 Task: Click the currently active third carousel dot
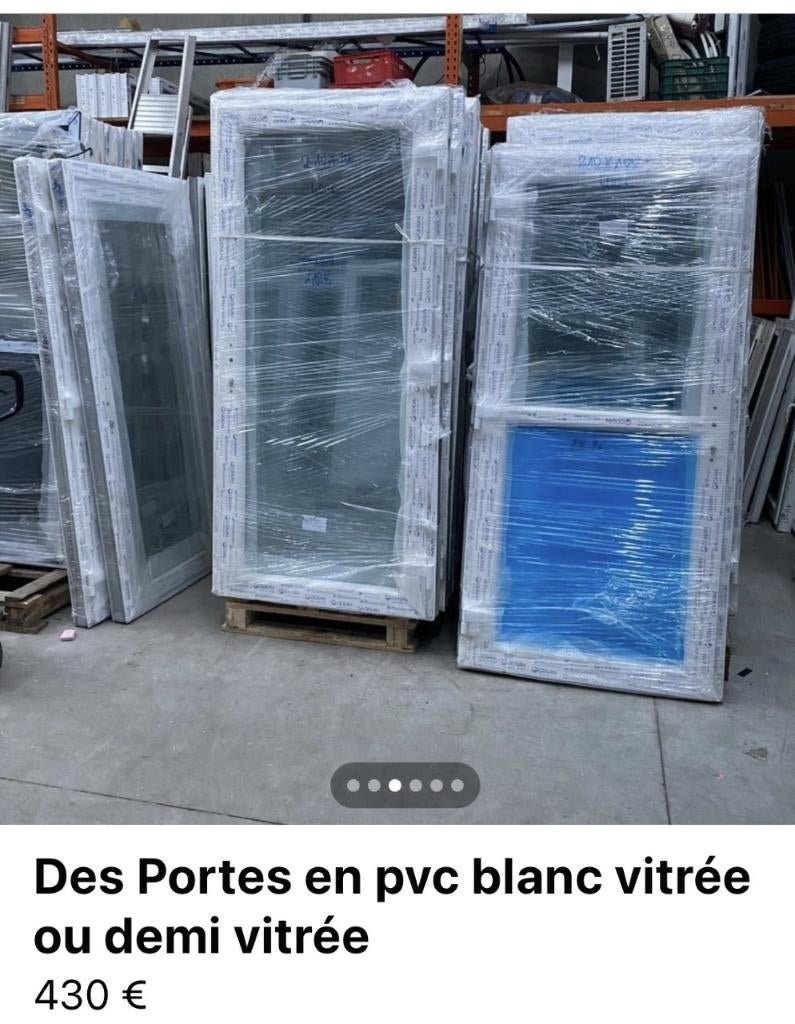[395, 785]
